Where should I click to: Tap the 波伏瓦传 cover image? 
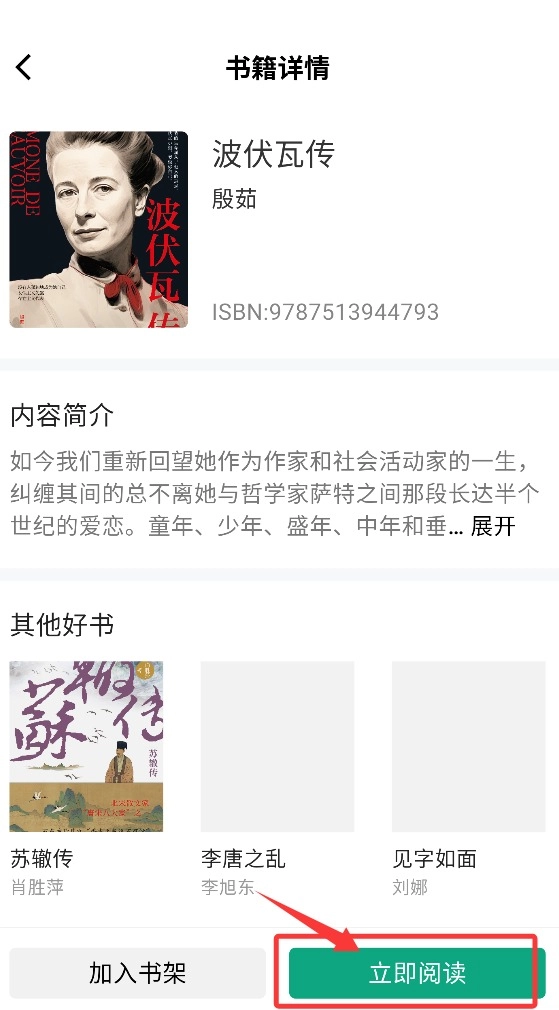point(99,229)
